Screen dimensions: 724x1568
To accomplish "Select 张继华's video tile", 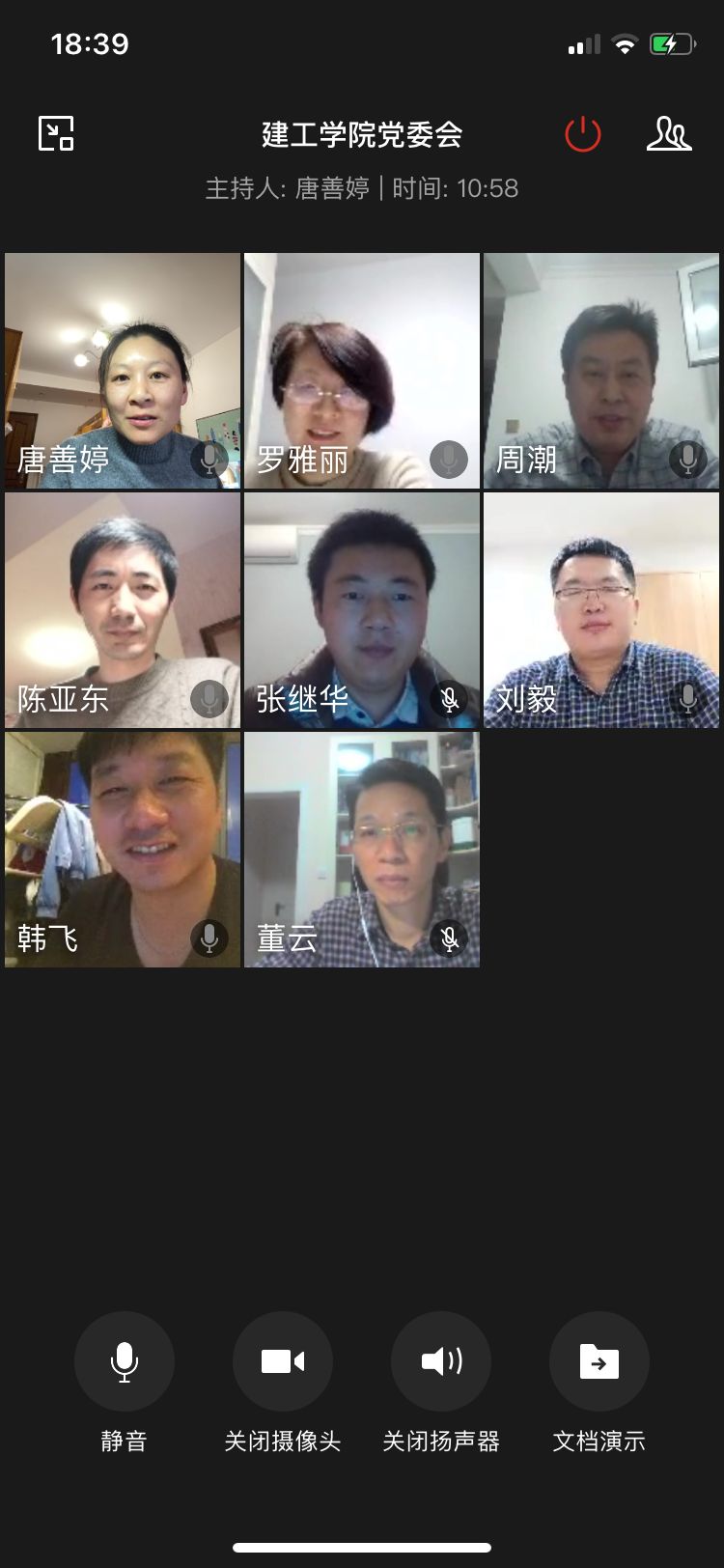I will [362, 610].
